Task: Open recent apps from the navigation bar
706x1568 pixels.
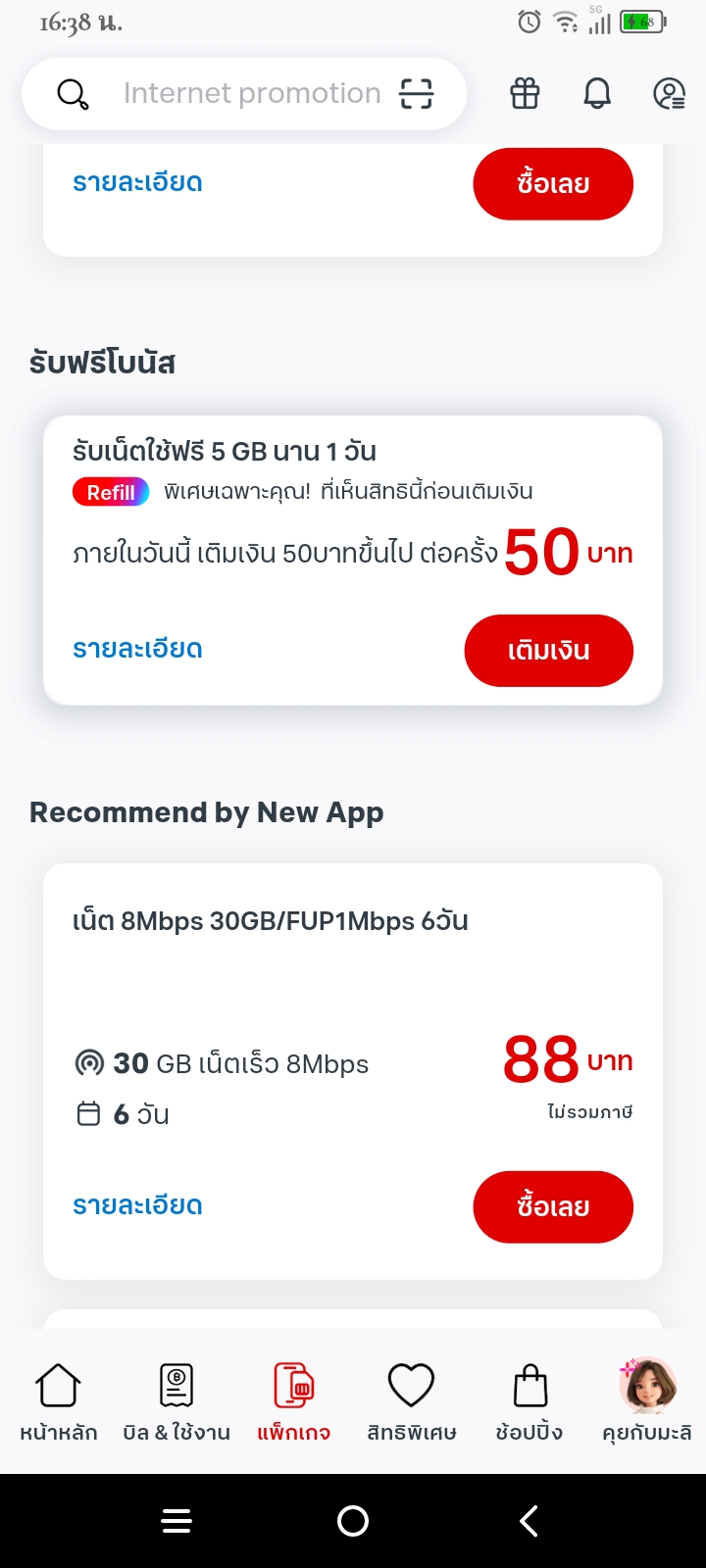Action: click(176, 1521)
